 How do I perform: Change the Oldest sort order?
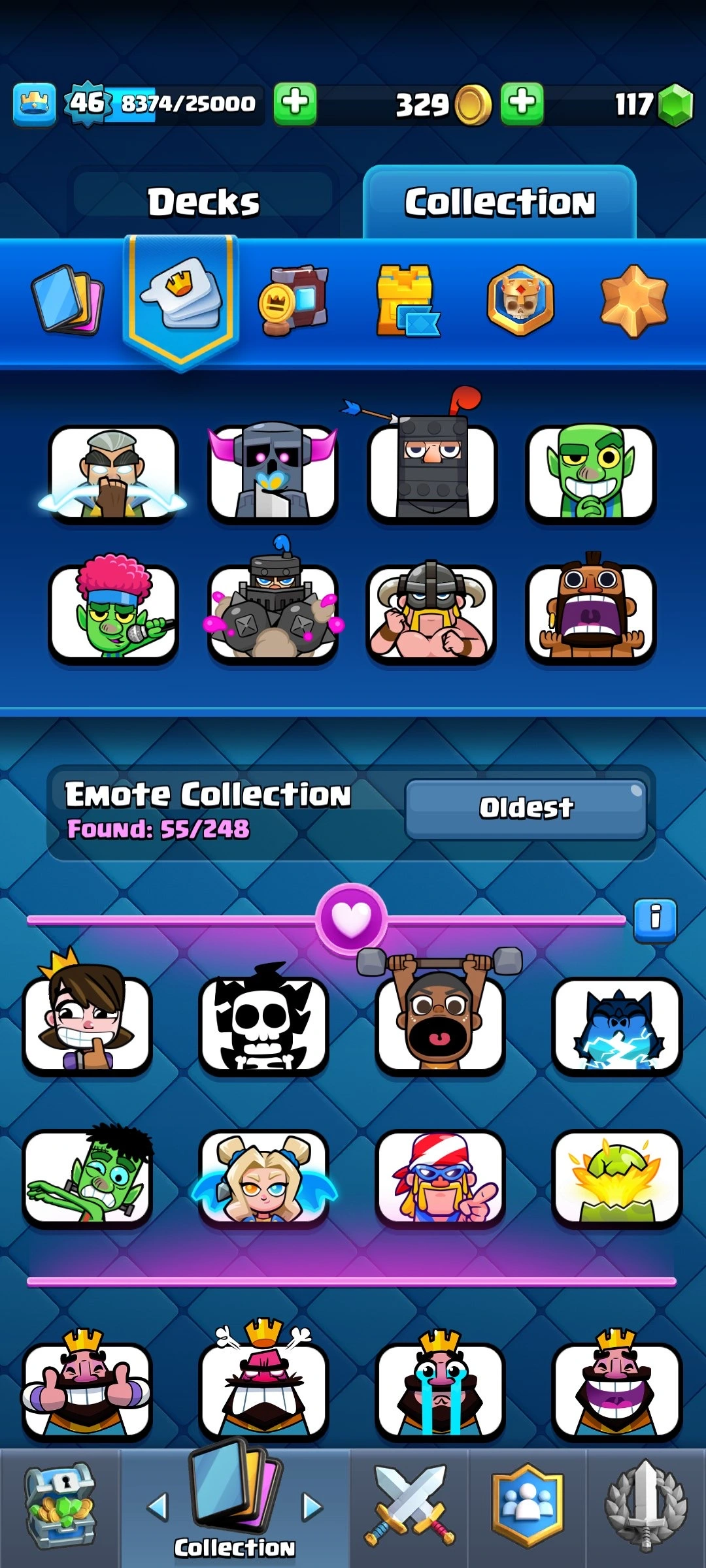[526, 808]
